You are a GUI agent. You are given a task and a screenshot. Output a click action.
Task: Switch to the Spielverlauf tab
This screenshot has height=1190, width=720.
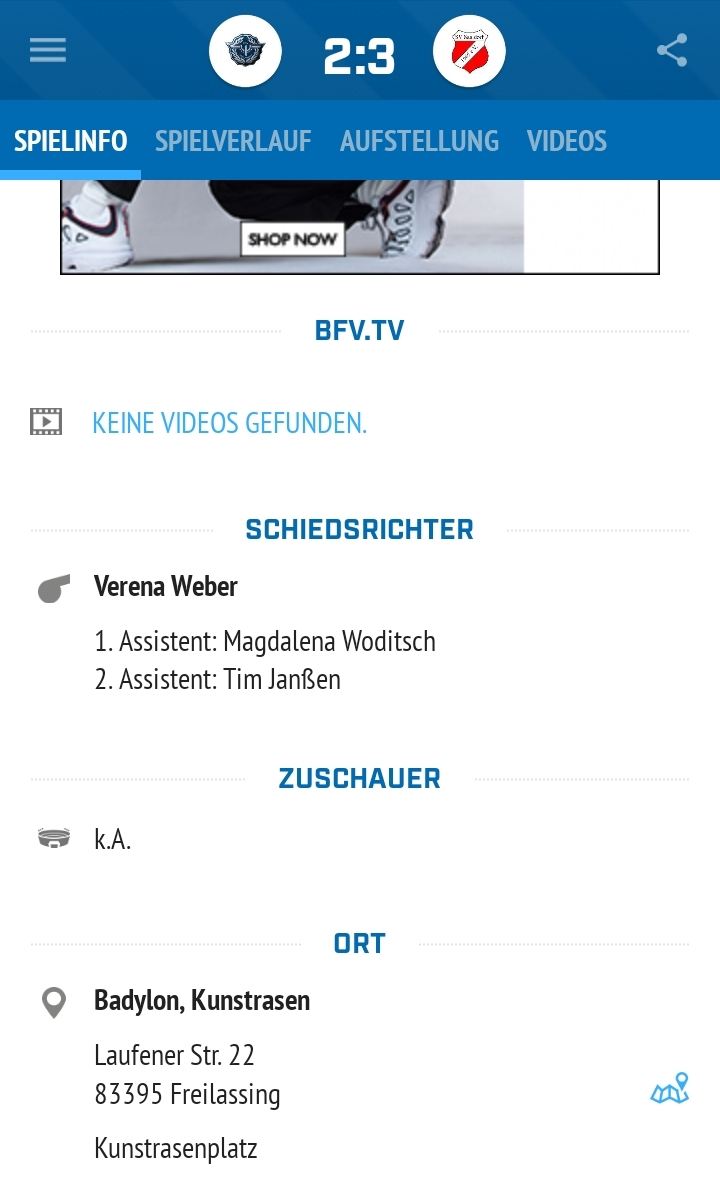coord(233,141)
